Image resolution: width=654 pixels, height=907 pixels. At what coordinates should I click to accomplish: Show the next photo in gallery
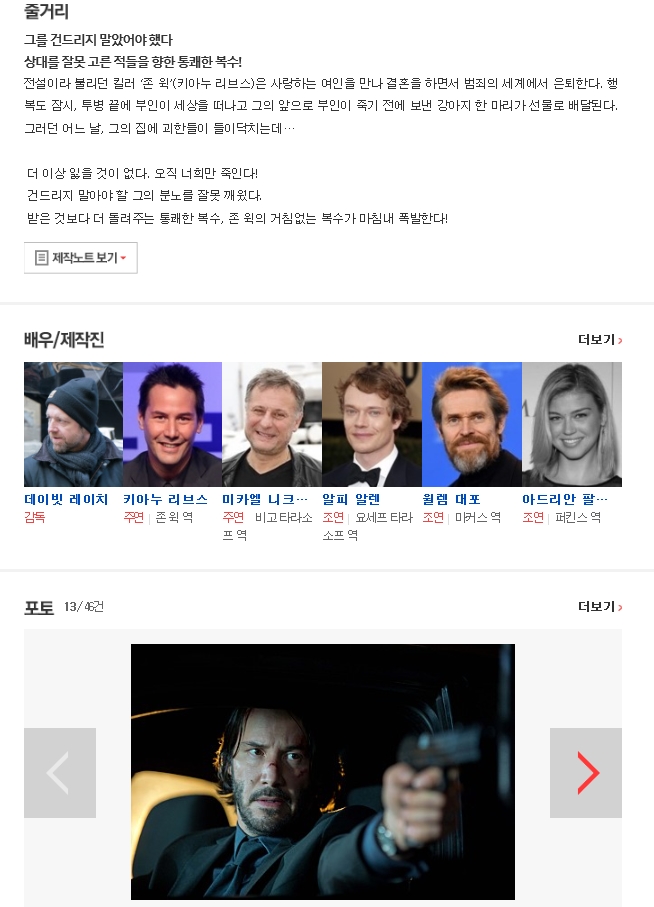click(x=586, y=773)
